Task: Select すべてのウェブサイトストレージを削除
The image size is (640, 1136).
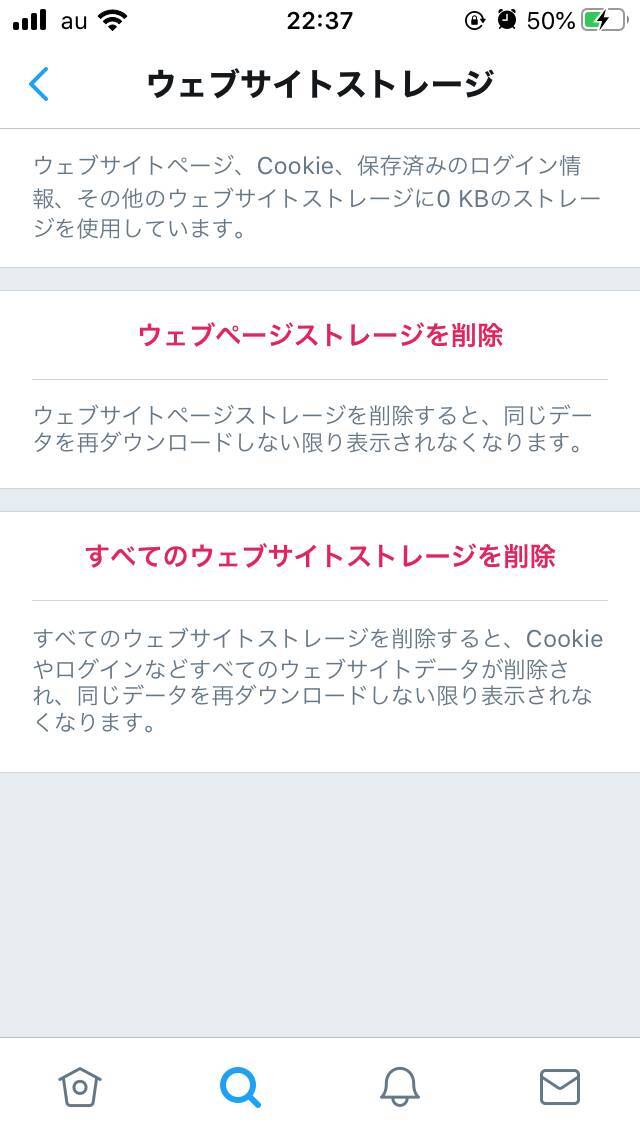Action: click(x=320, y=556)
